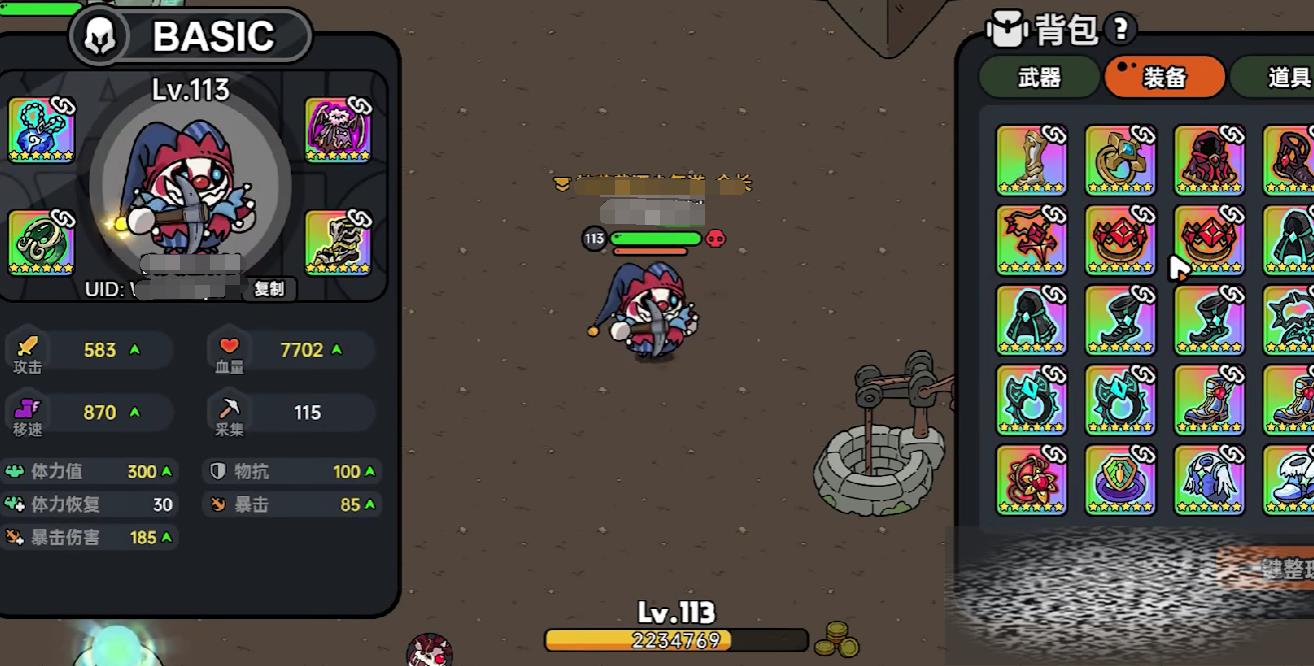Select the blue and red armored boots
This screenshot has width=1314, height=666.
[1209, 400]
